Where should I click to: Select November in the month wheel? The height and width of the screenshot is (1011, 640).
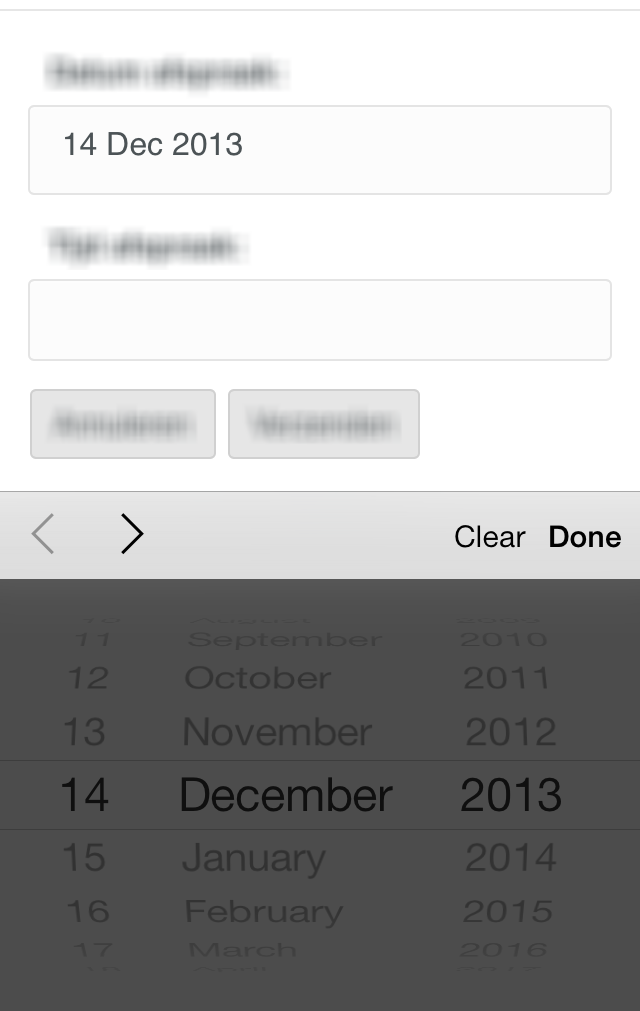click(277, 732)
